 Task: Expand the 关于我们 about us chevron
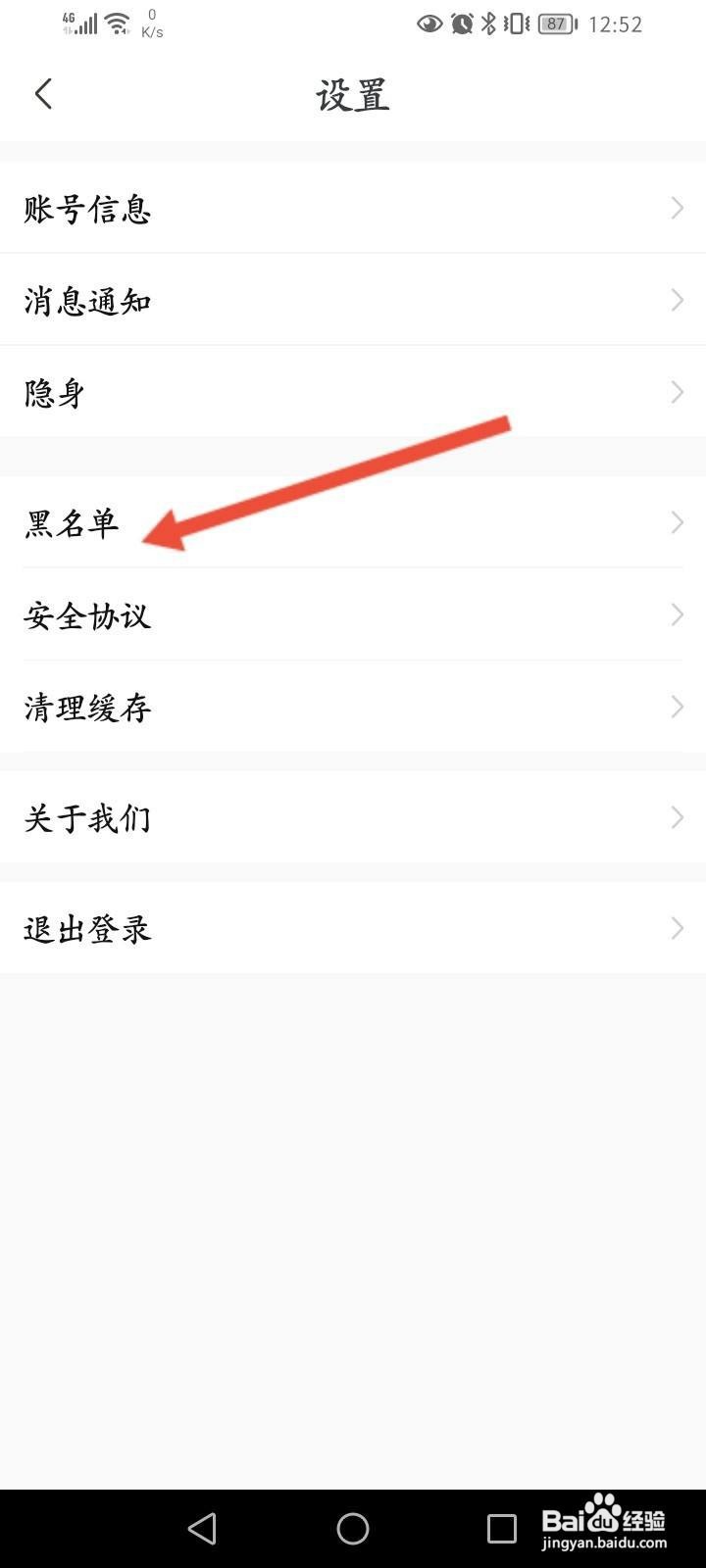(x=677, y=816)
